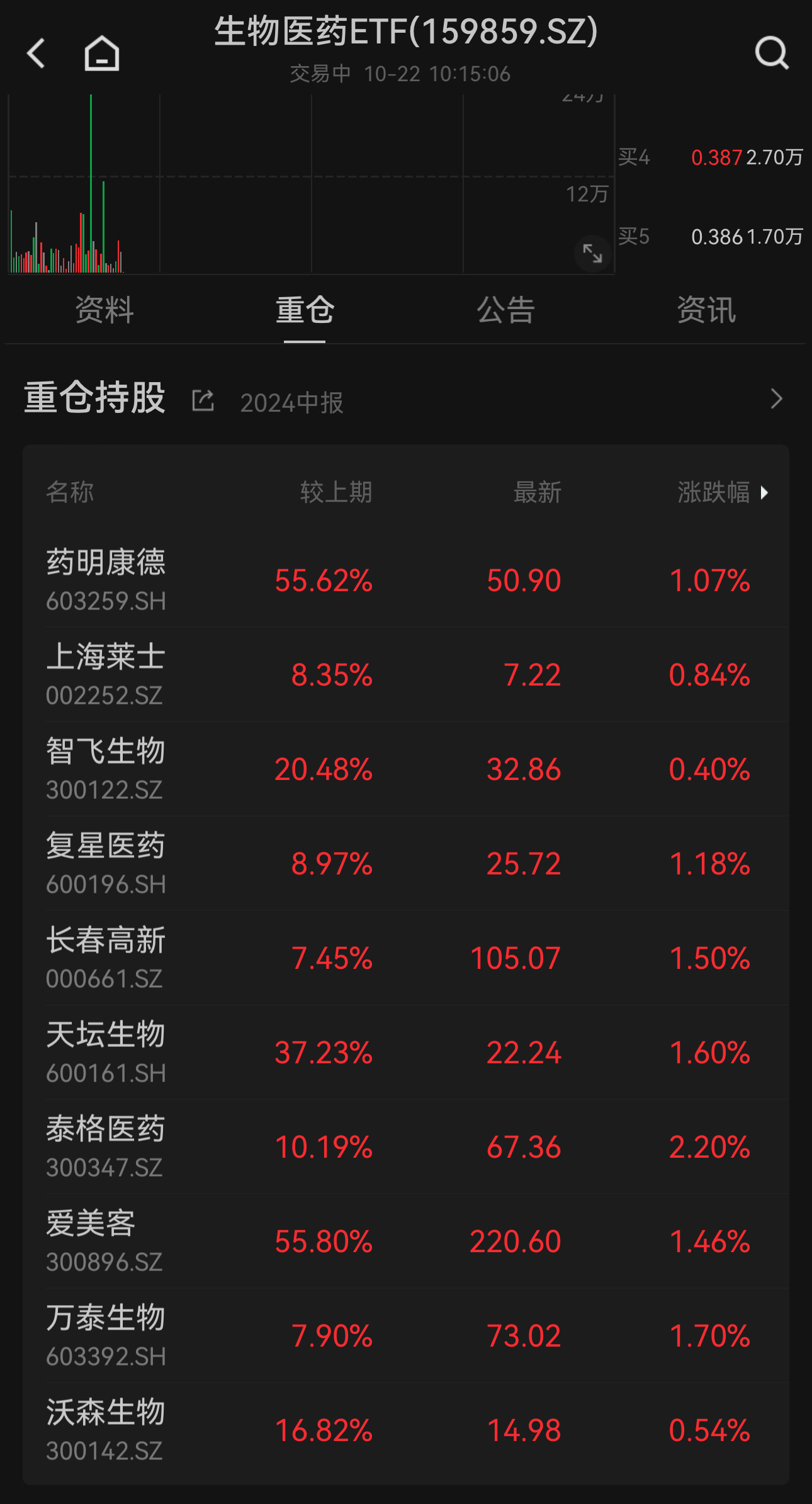This screenshot has height=1504, width=812.
Task: Open full holdings via the chevron arrow
Action: point(777,399)
